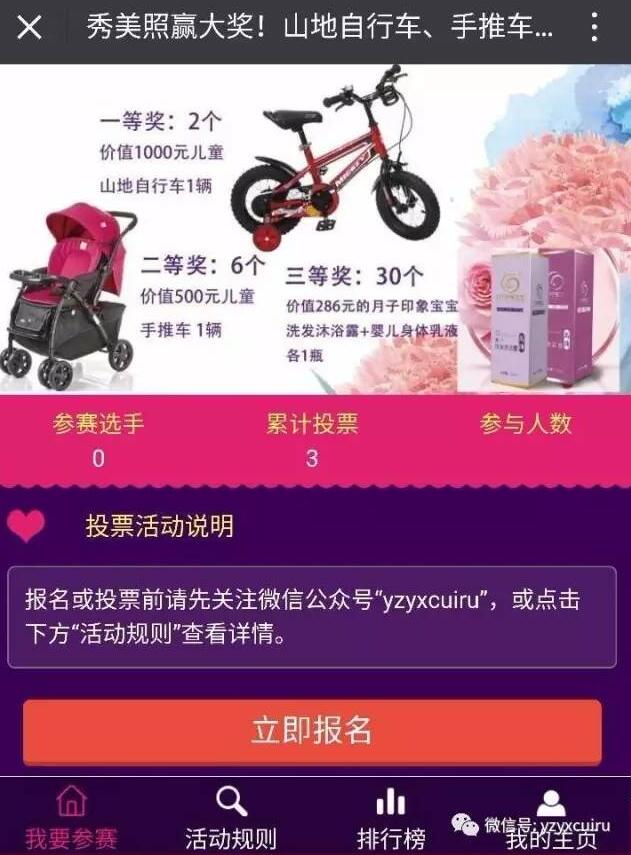
Task: View the 排行榜 ranking tab
Action: pyautogui.click(x=391, y=817)
